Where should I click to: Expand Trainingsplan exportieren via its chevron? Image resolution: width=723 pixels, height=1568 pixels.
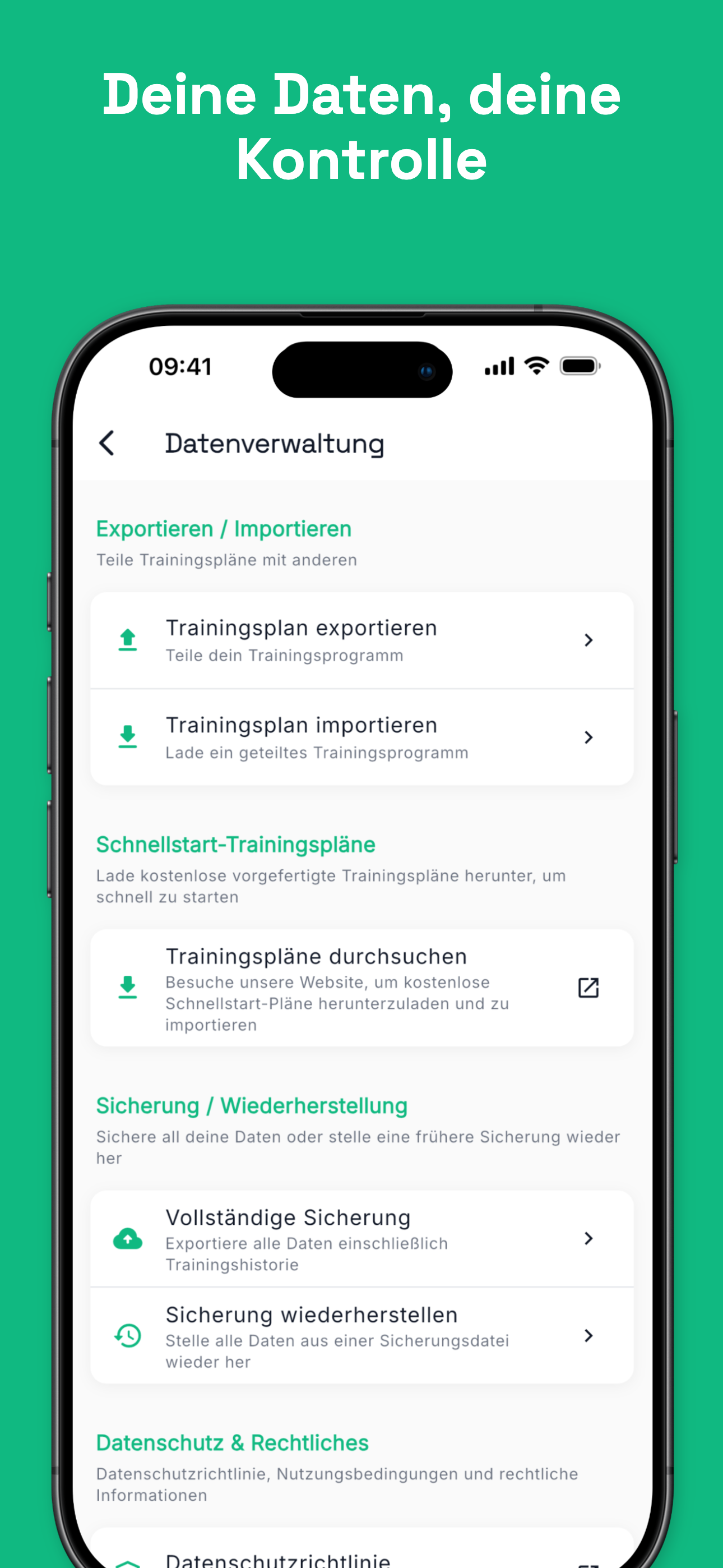pyautogui.click(x=588, y=640)
